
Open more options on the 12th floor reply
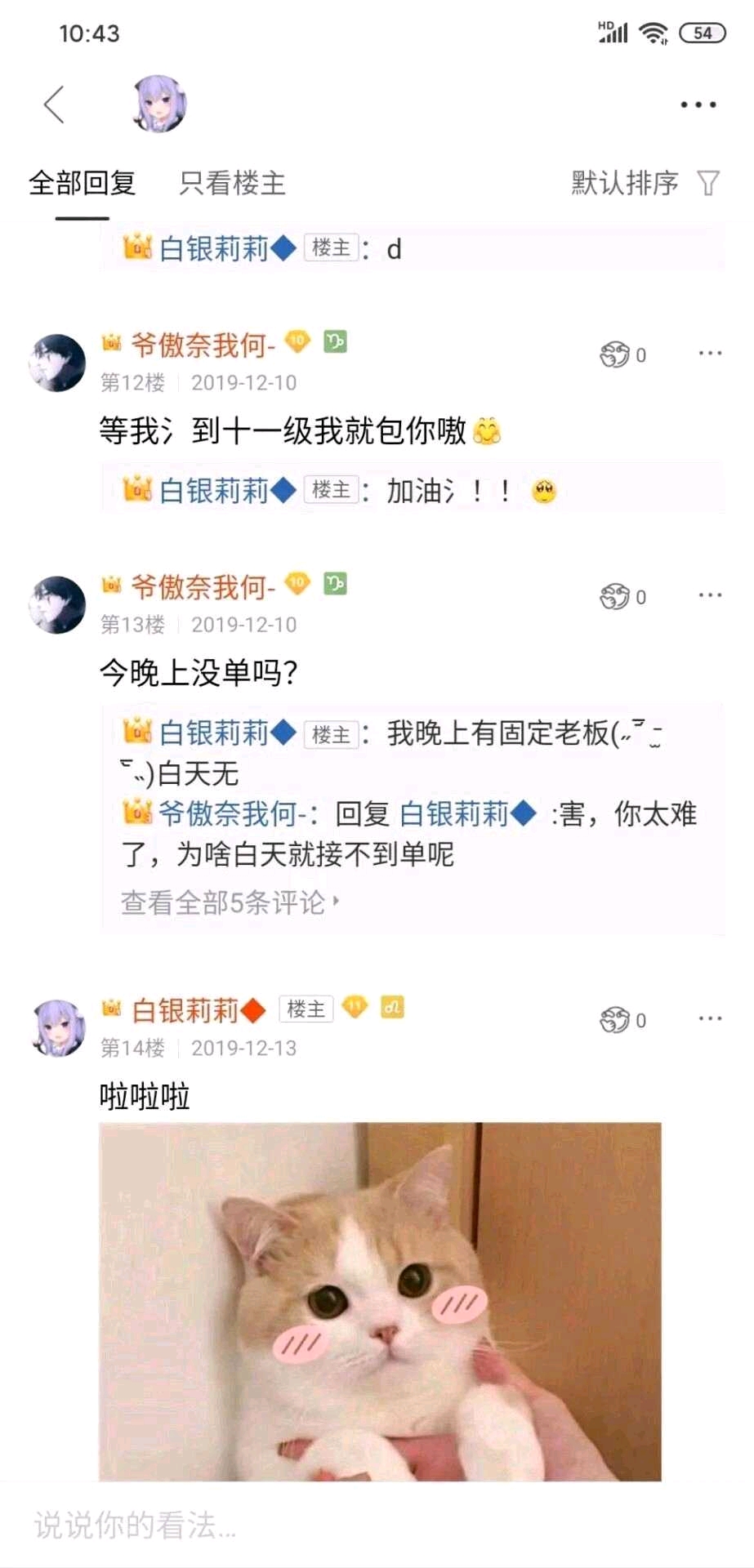(710, 353)
